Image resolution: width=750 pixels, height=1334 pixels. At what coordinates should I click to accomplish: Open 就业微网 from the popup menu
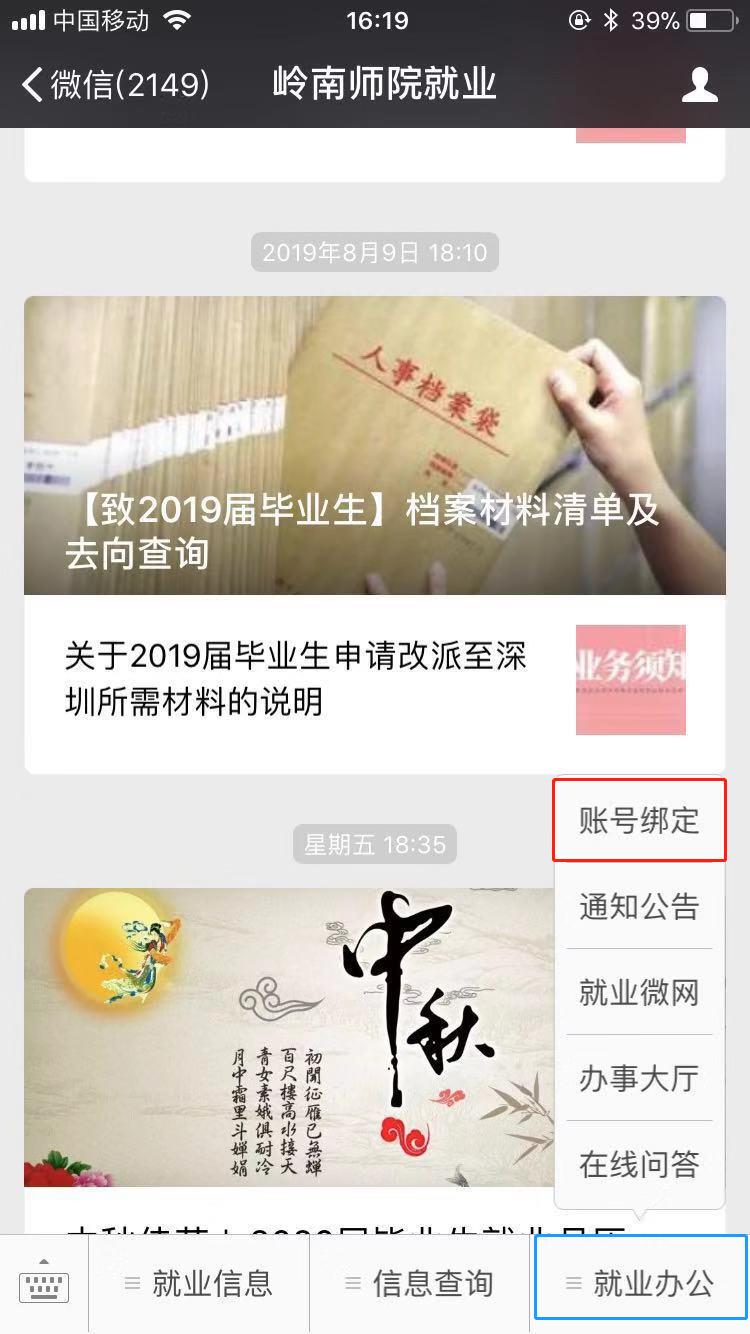(639, 993)
